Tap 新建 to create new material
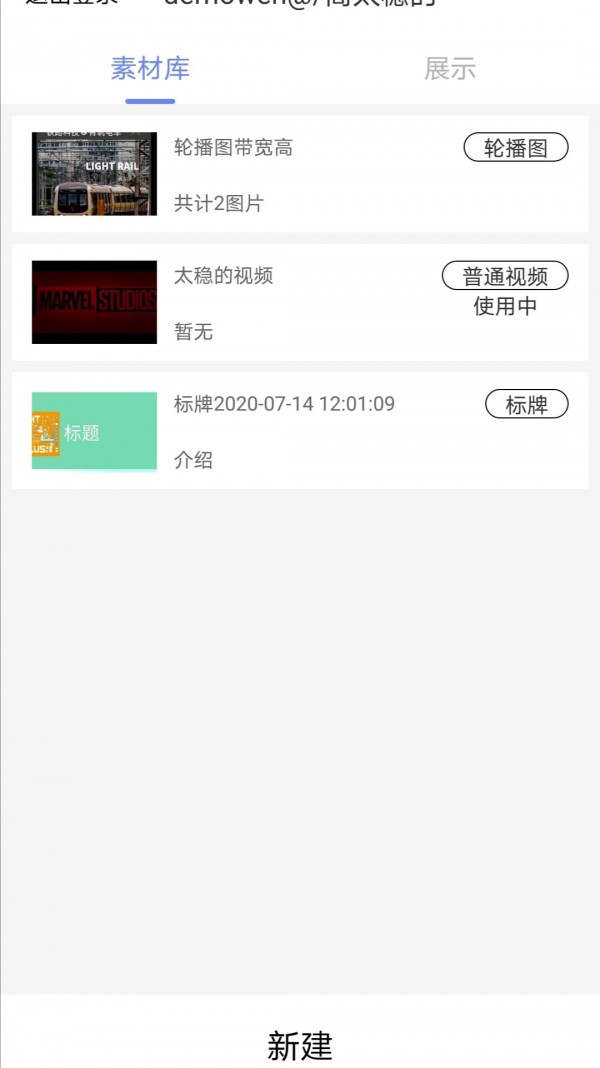Image resolution: width=600 pixels, height=1068 pixels. pos(300,1045)
